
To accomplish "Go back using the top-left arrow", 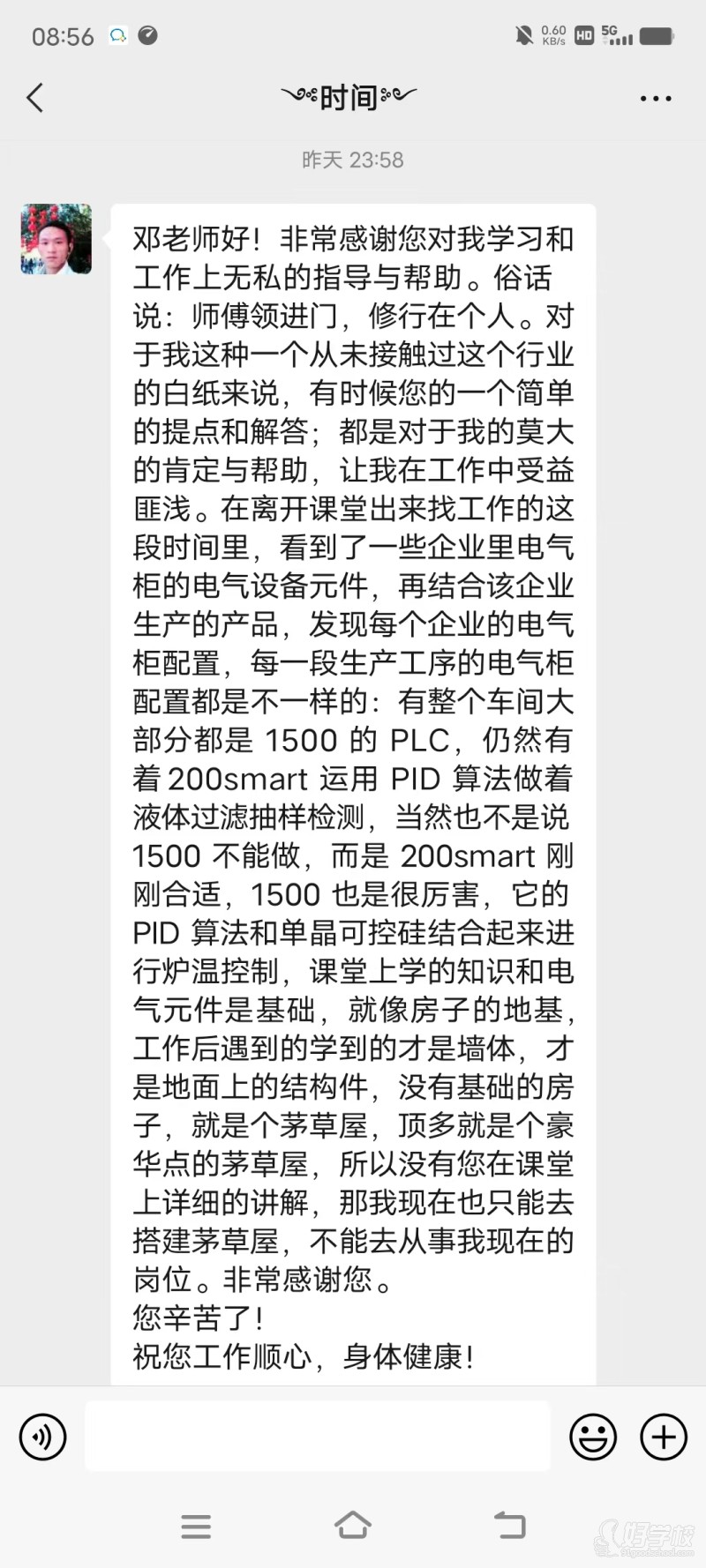I will [x=35, y=98].
